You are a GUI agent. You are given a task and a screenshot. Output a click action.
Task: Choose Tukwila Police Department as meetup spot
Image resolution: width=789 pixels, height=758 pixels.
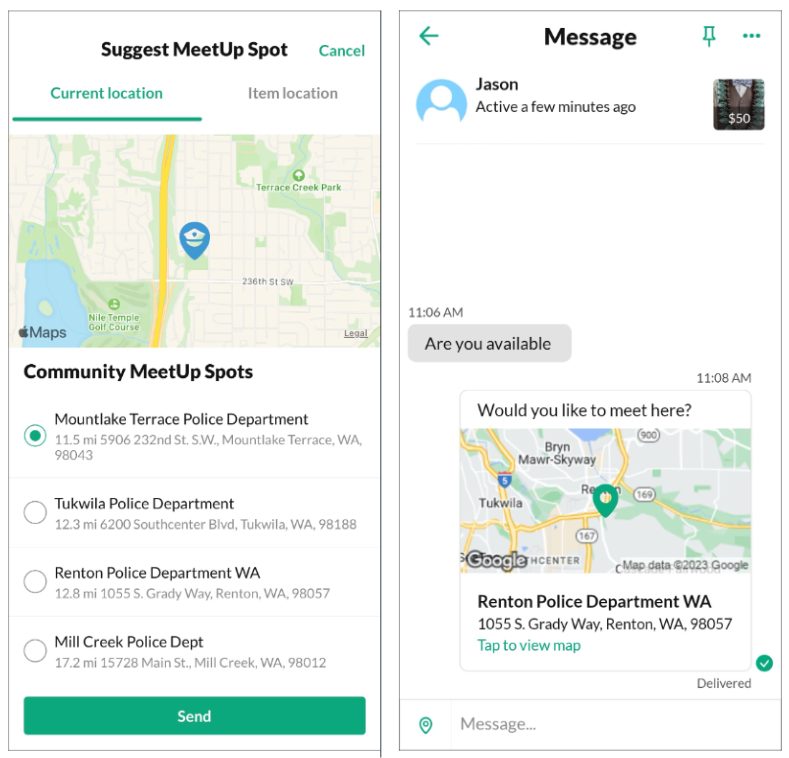click(x=35, y=512)
